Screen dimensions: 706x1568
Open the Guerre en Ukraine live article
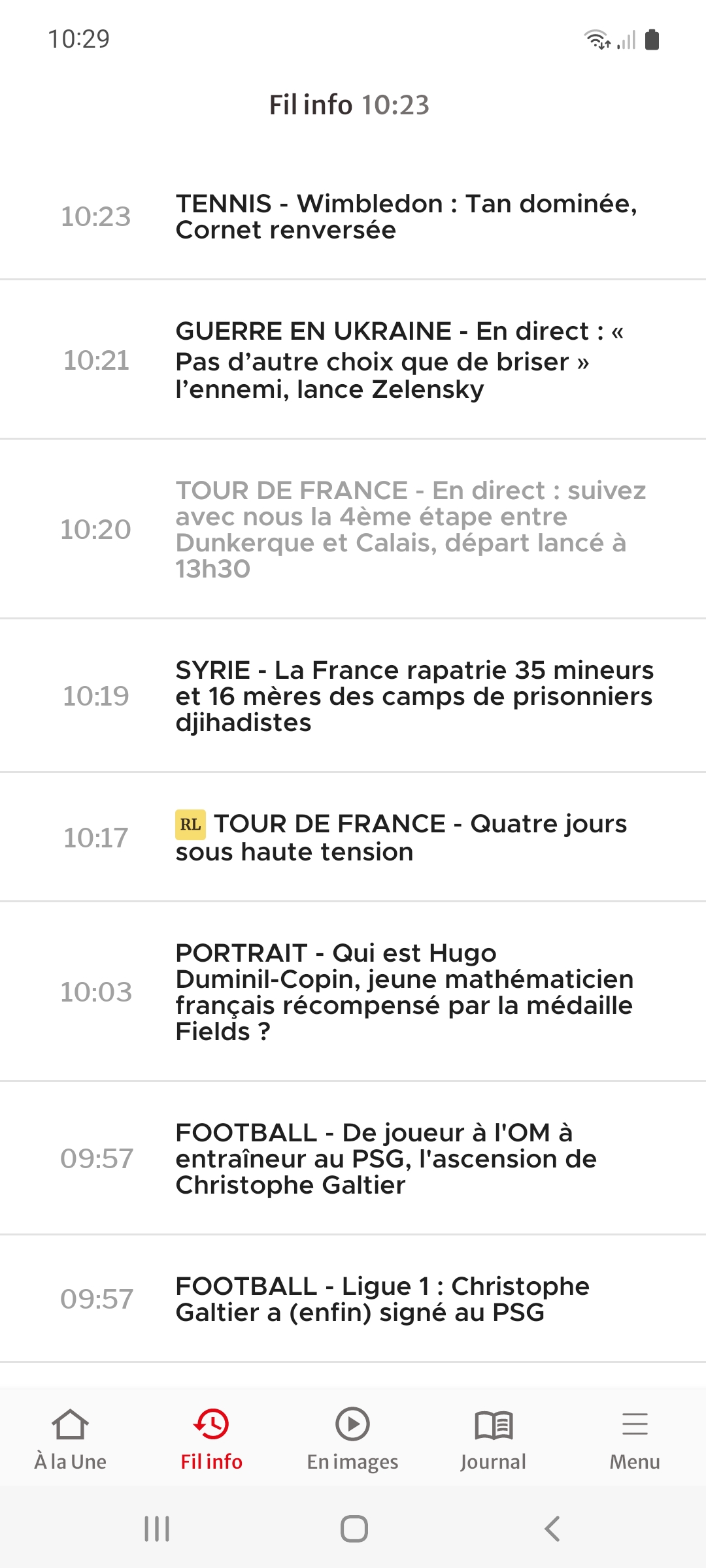click(353, 360)
